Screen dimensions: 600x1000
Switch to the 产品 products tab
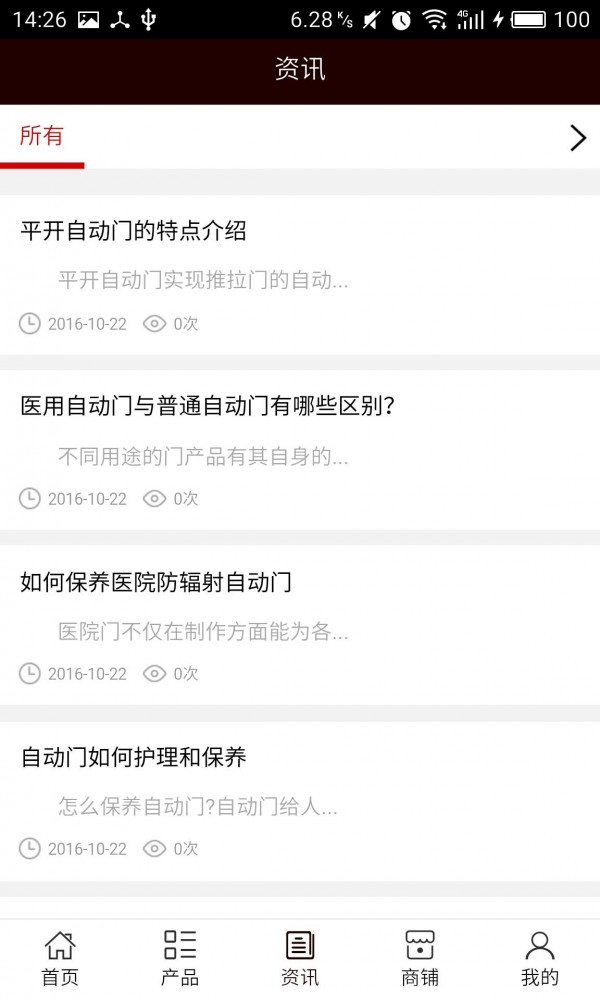(x=180, y=958)
